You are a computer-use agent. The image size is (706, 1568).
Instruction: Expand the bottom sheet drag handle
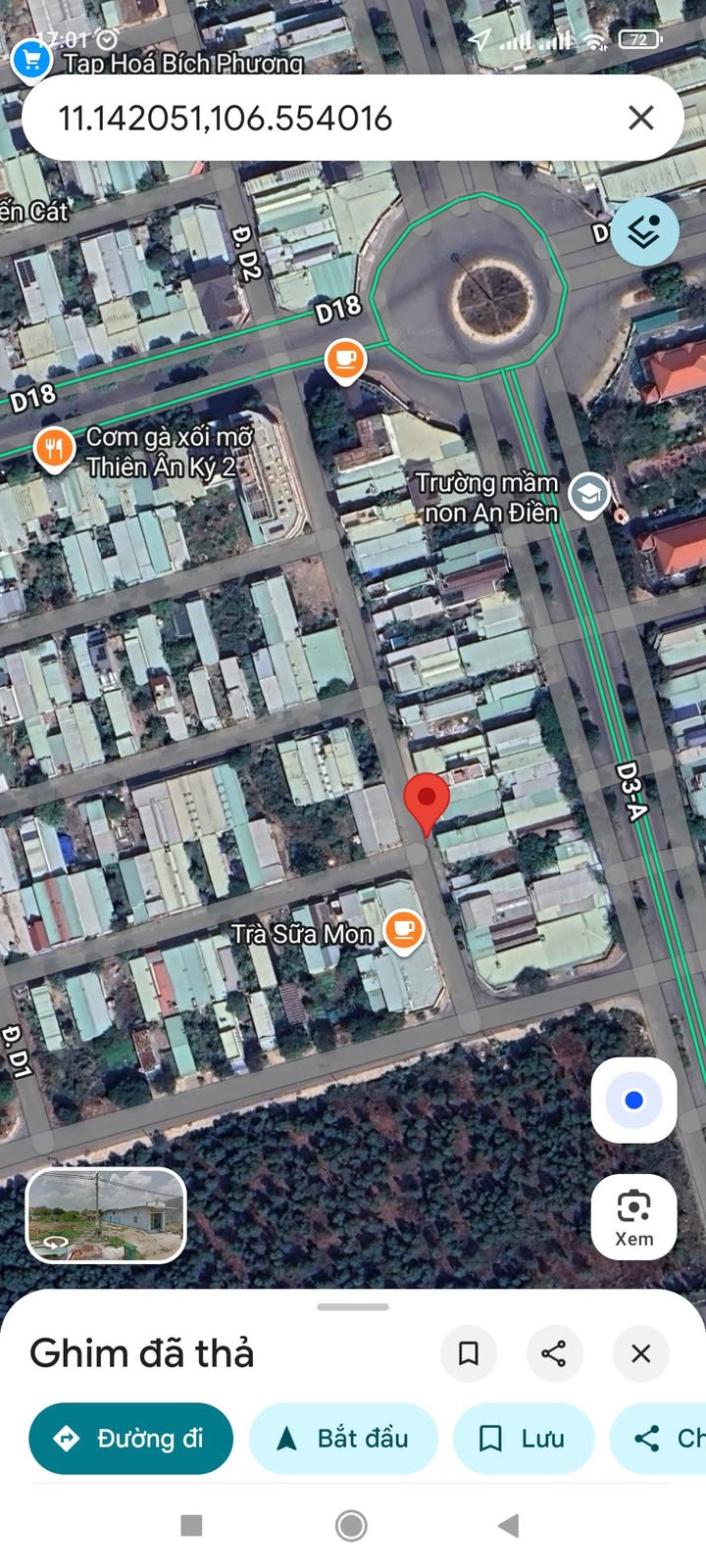pos(353,1306)
